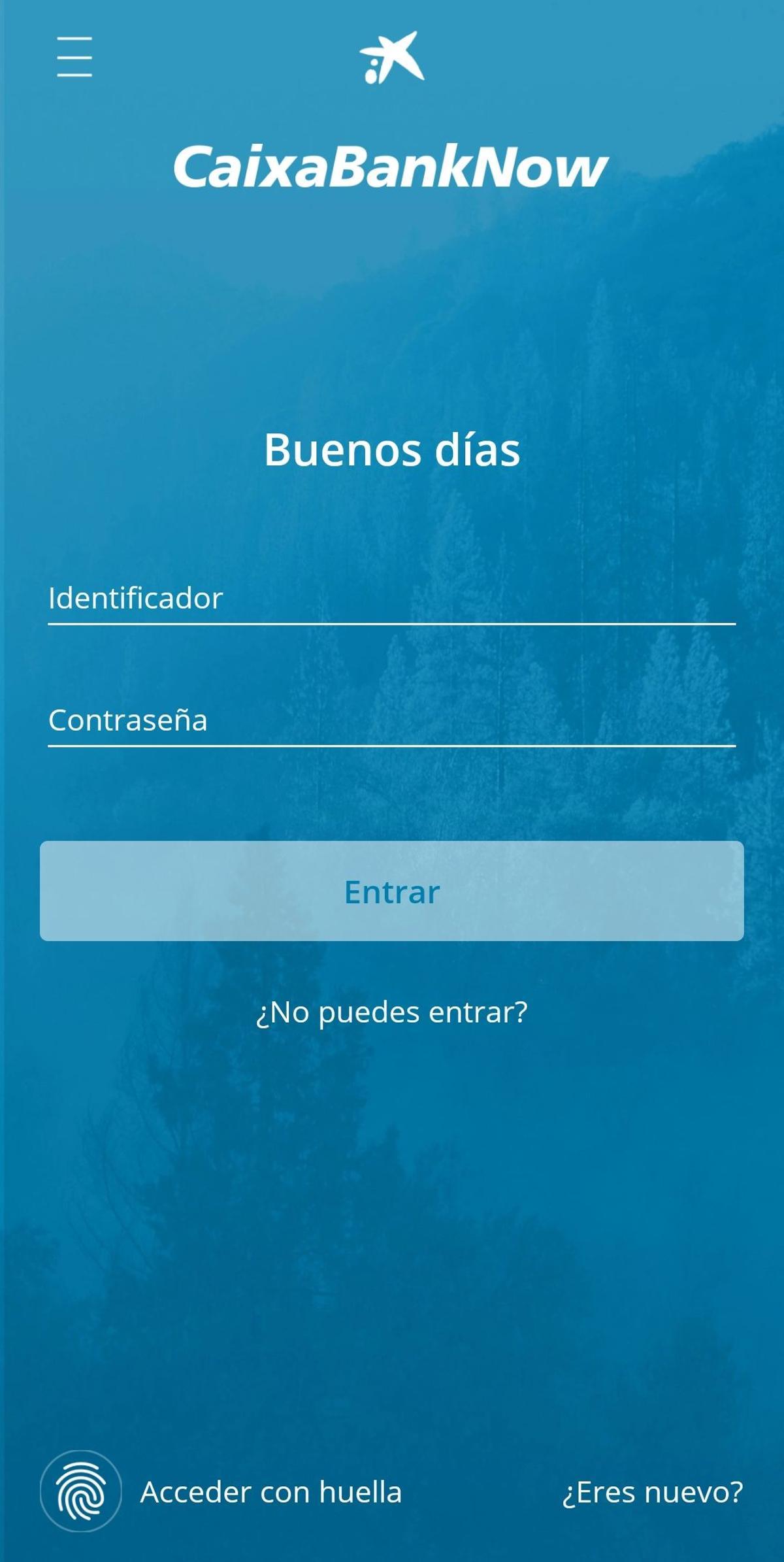
Task: Tap the Entrar login button
Action: 391,891
